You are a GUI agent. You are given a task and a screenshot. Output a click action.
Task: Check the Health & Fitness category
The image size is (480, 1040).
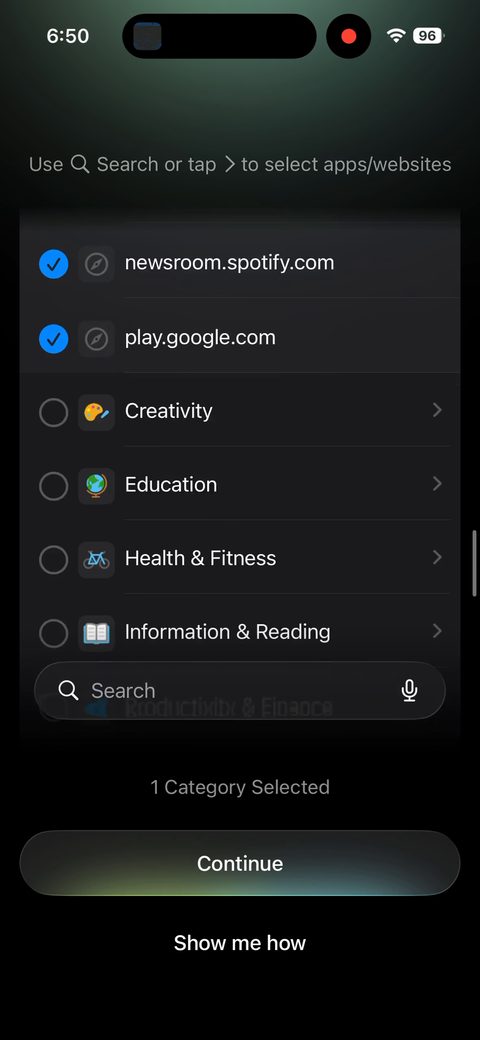point(53,560)
